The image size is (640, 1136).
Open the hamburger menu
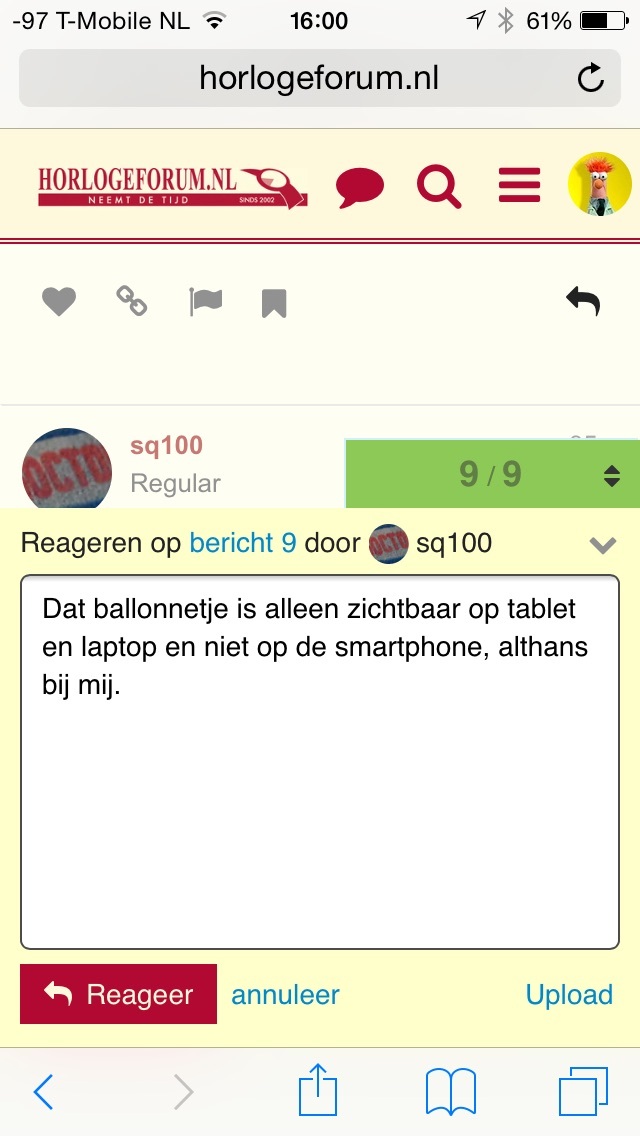click(520, 185)
